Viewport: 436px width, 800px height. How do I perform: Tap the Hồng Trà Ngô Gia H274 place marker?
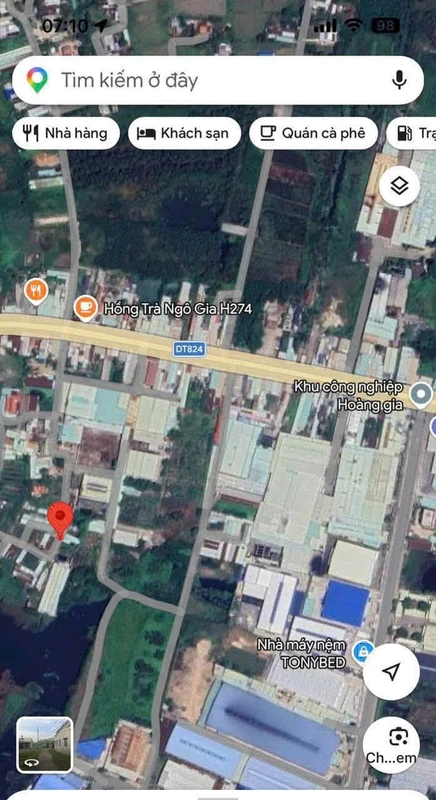pos(86,309)
